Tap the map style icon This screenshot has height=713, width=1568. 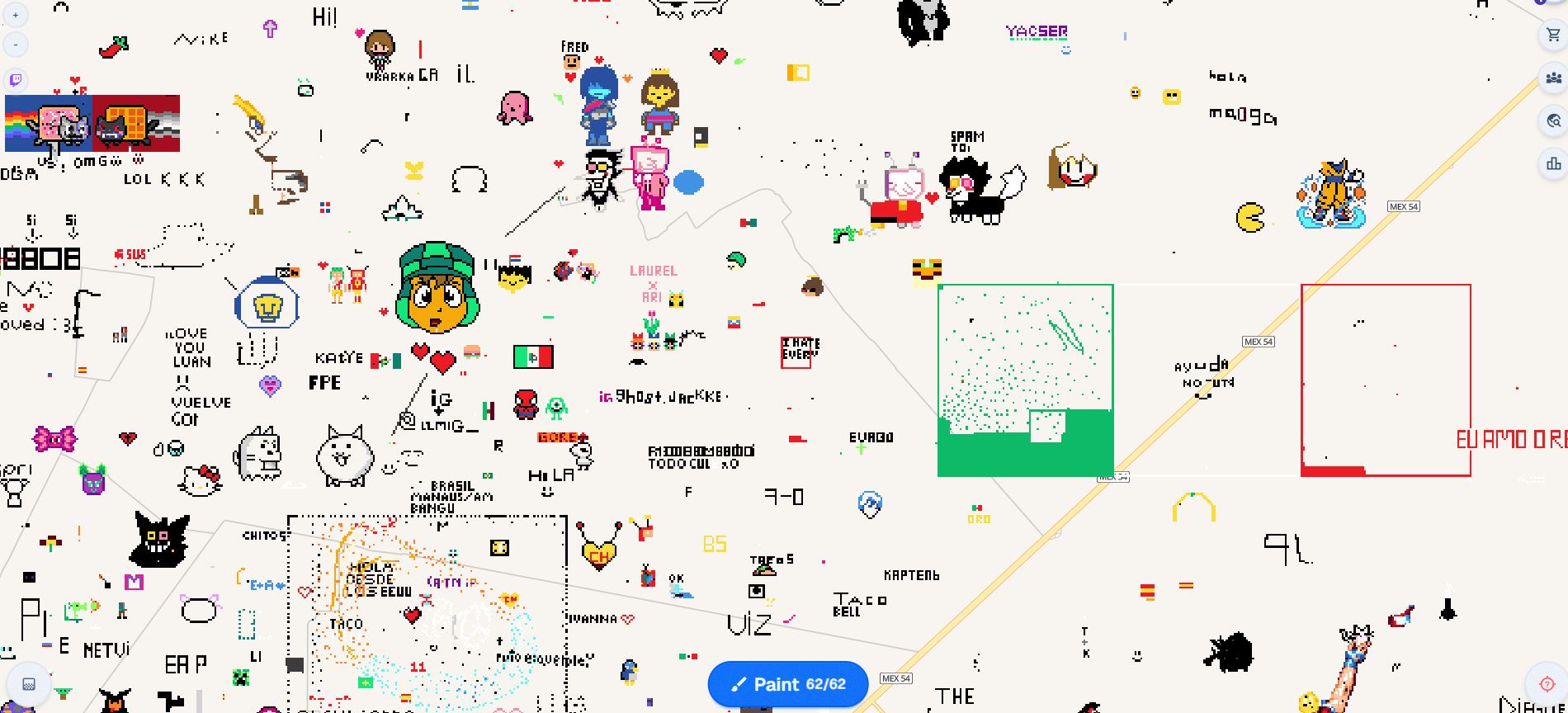click(29, 684)
